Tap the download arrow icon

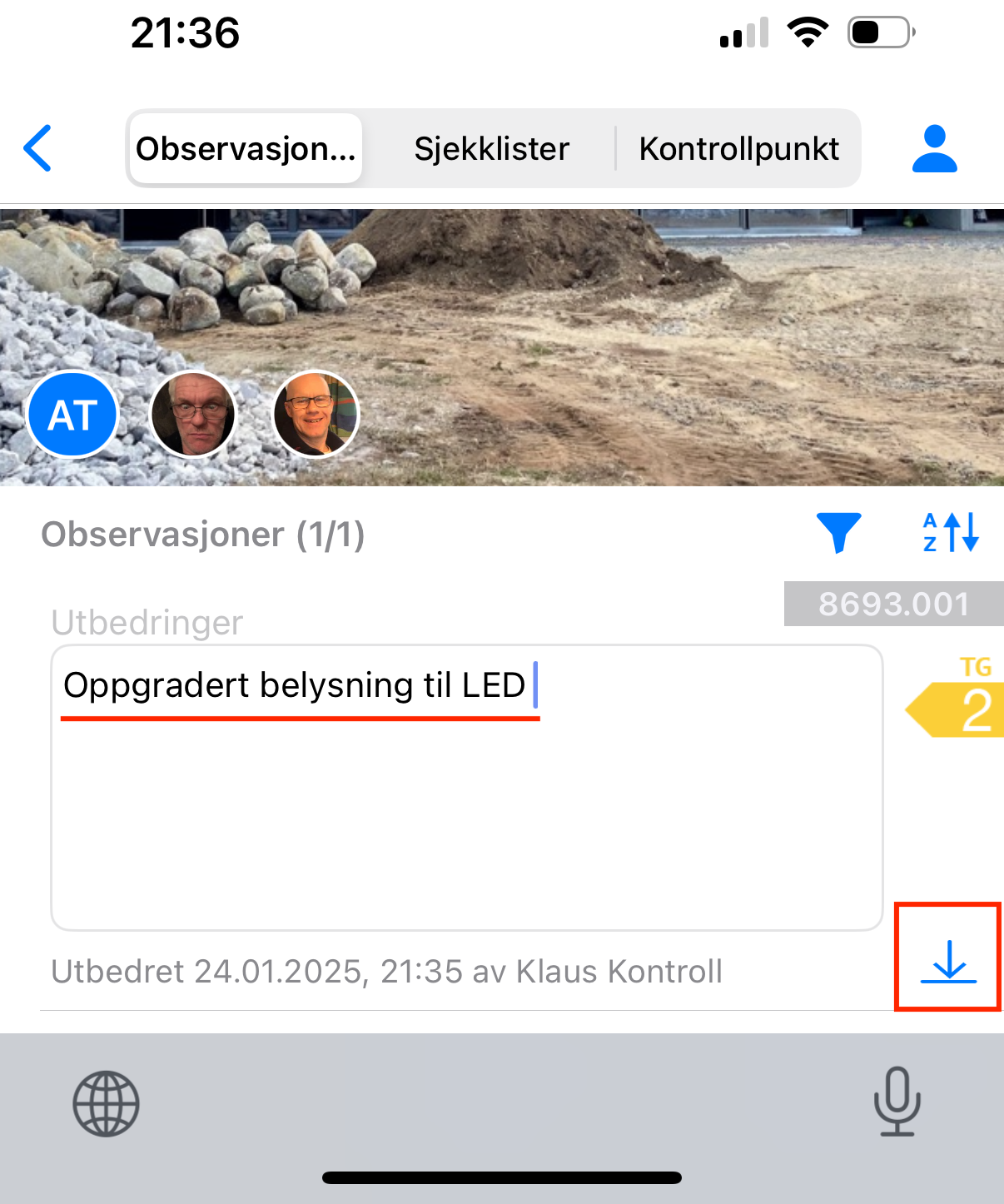(x=948, y=960)
